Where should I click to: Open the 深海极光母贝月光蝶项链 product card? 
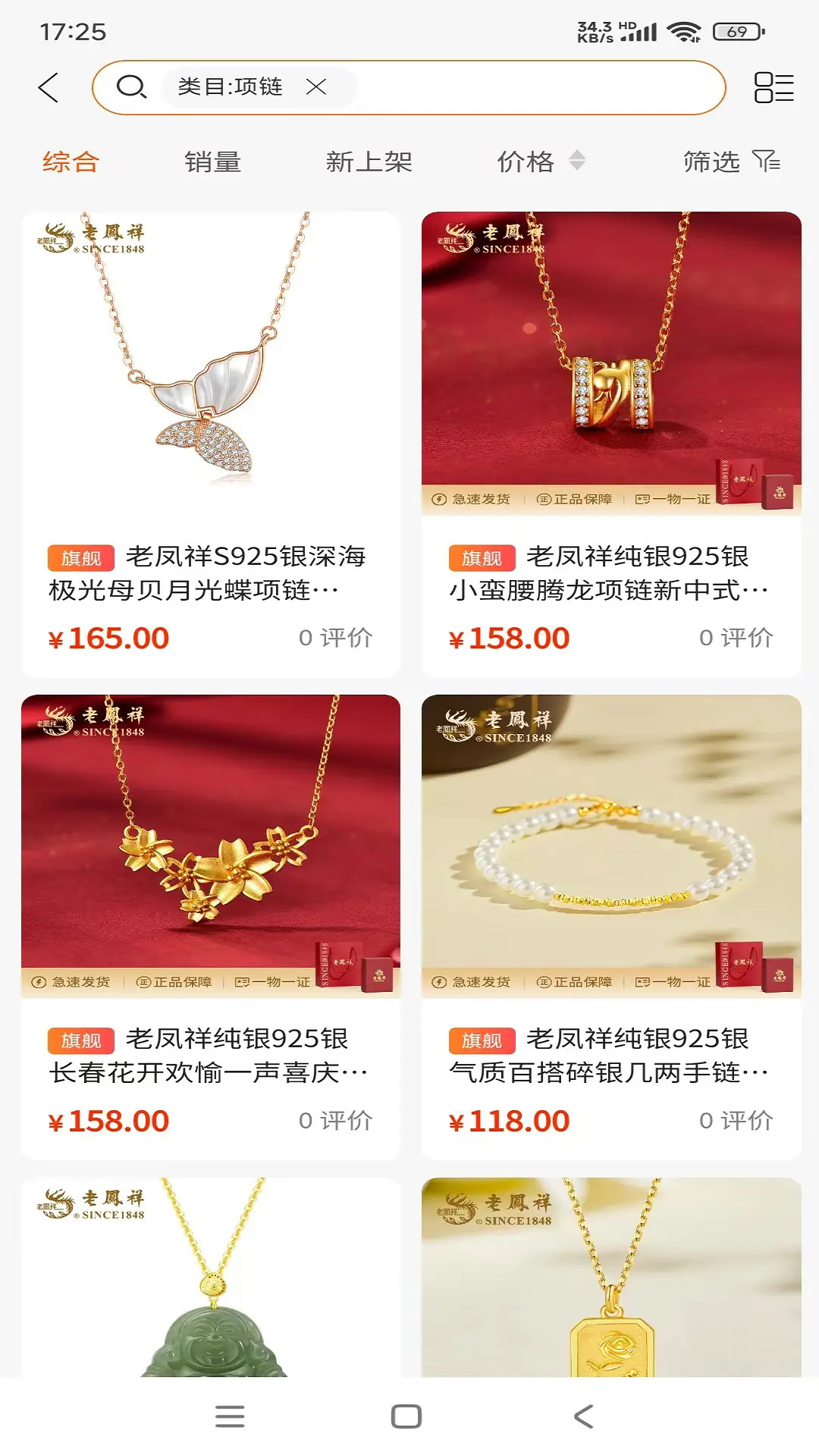[x=211, y=444]
